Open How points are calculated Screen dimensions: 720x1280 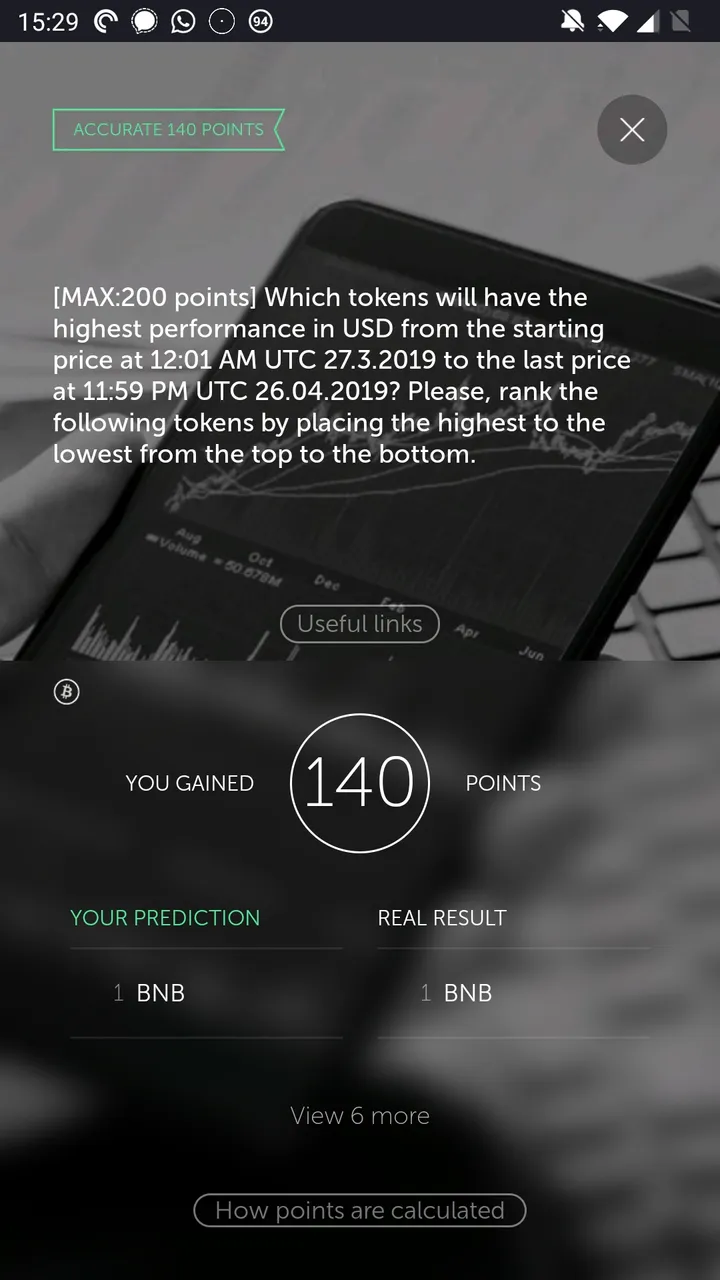coord(360,1210)
